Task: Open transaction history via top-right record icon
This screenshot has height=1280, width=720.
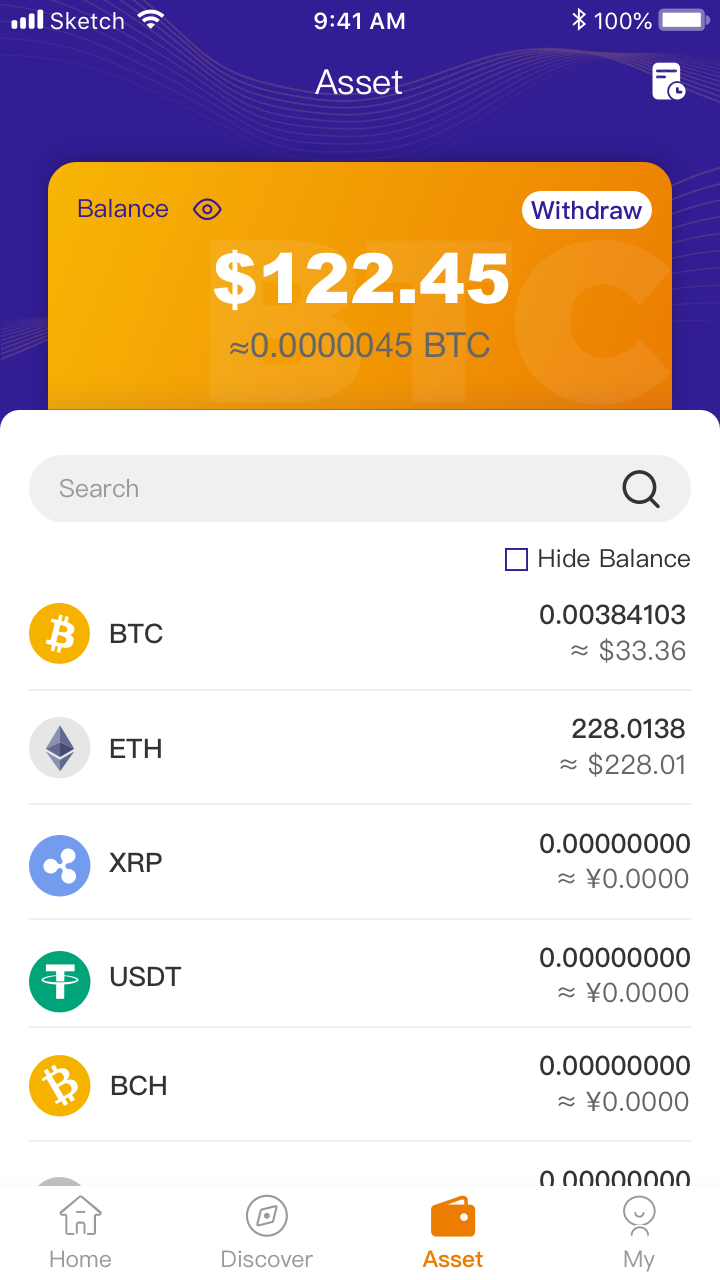Action: (x=666, y=81)
